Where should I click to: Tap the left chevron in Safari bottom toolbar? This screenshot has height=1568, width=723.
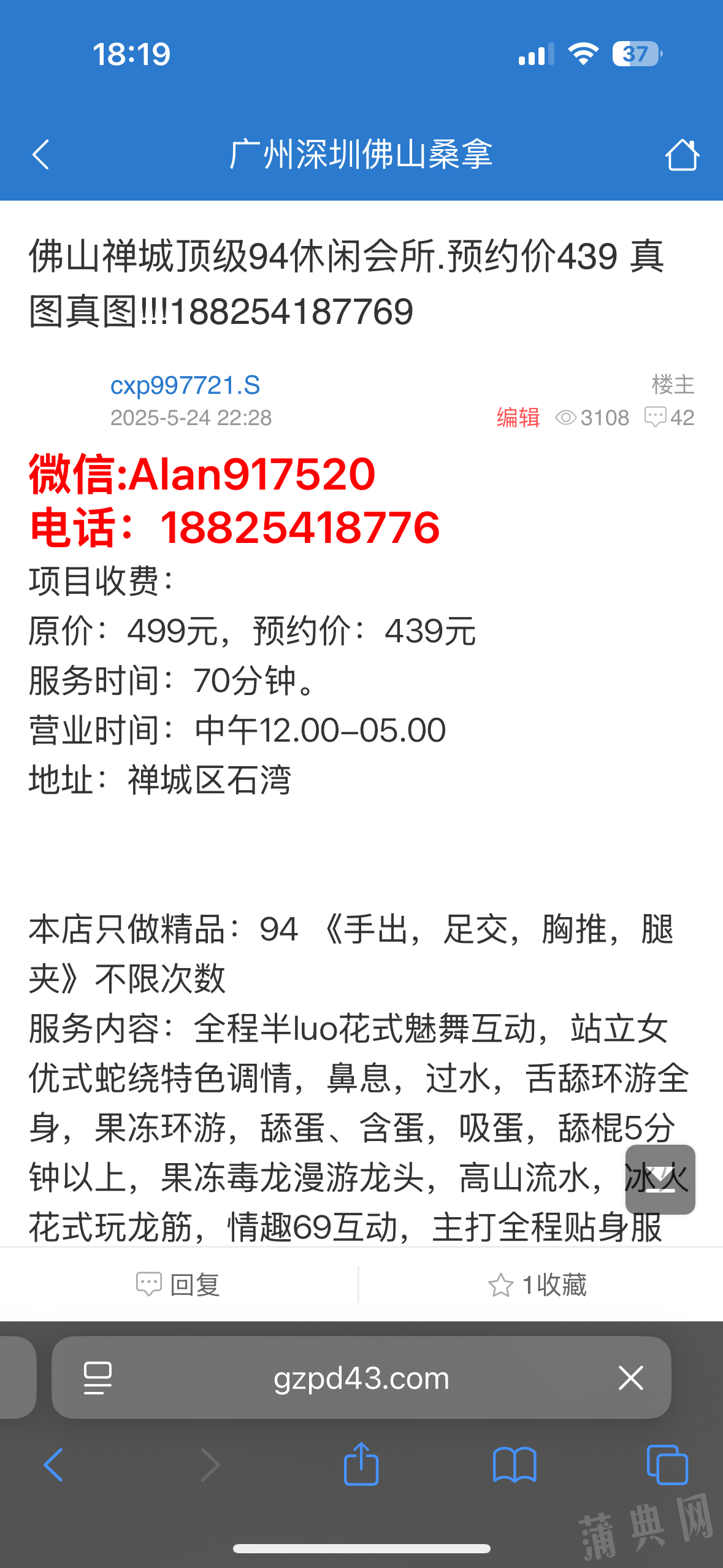click(53, 1463)
